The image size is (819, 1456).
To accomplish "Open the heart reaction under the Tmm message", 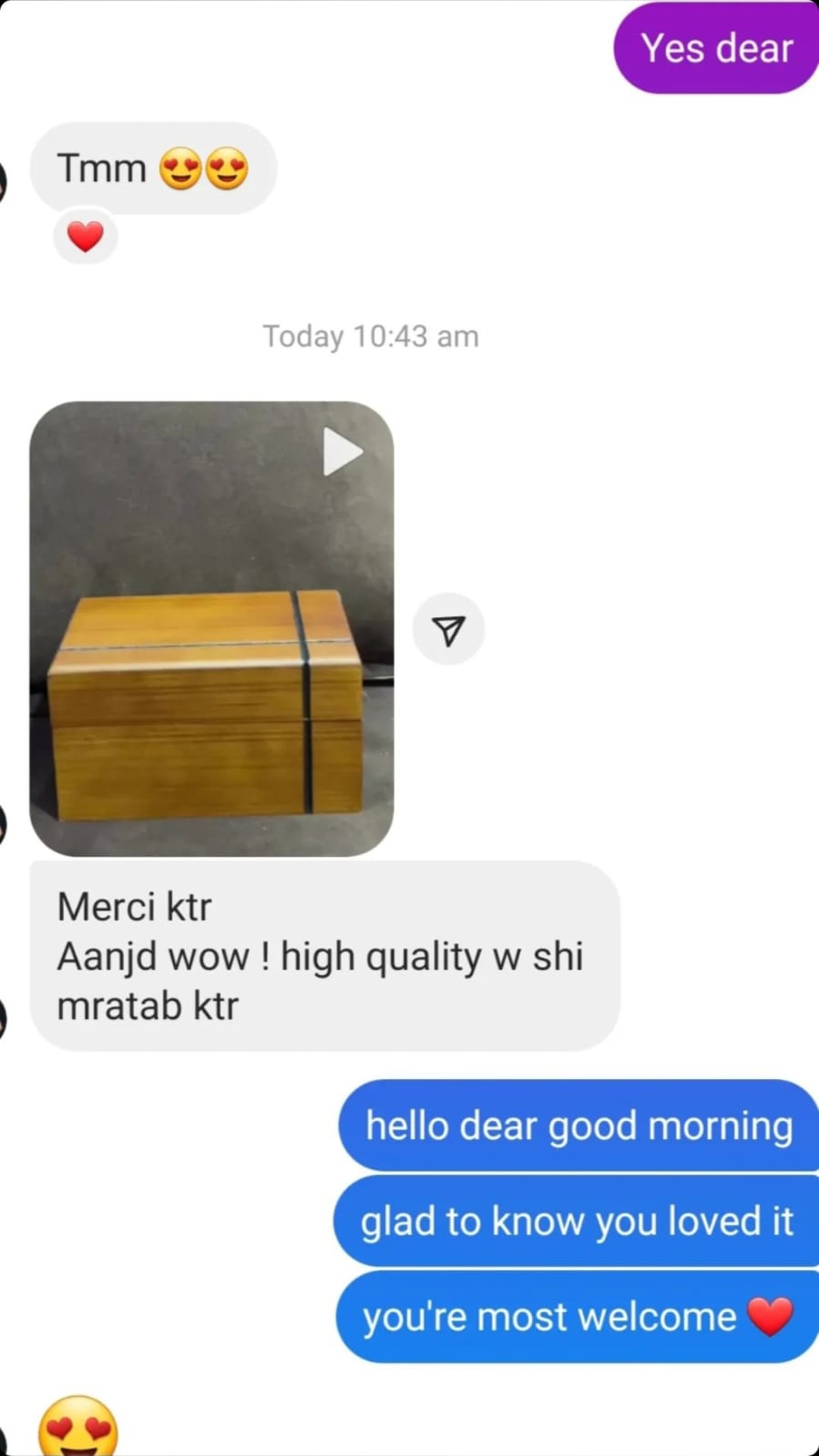I will point(86,237).
